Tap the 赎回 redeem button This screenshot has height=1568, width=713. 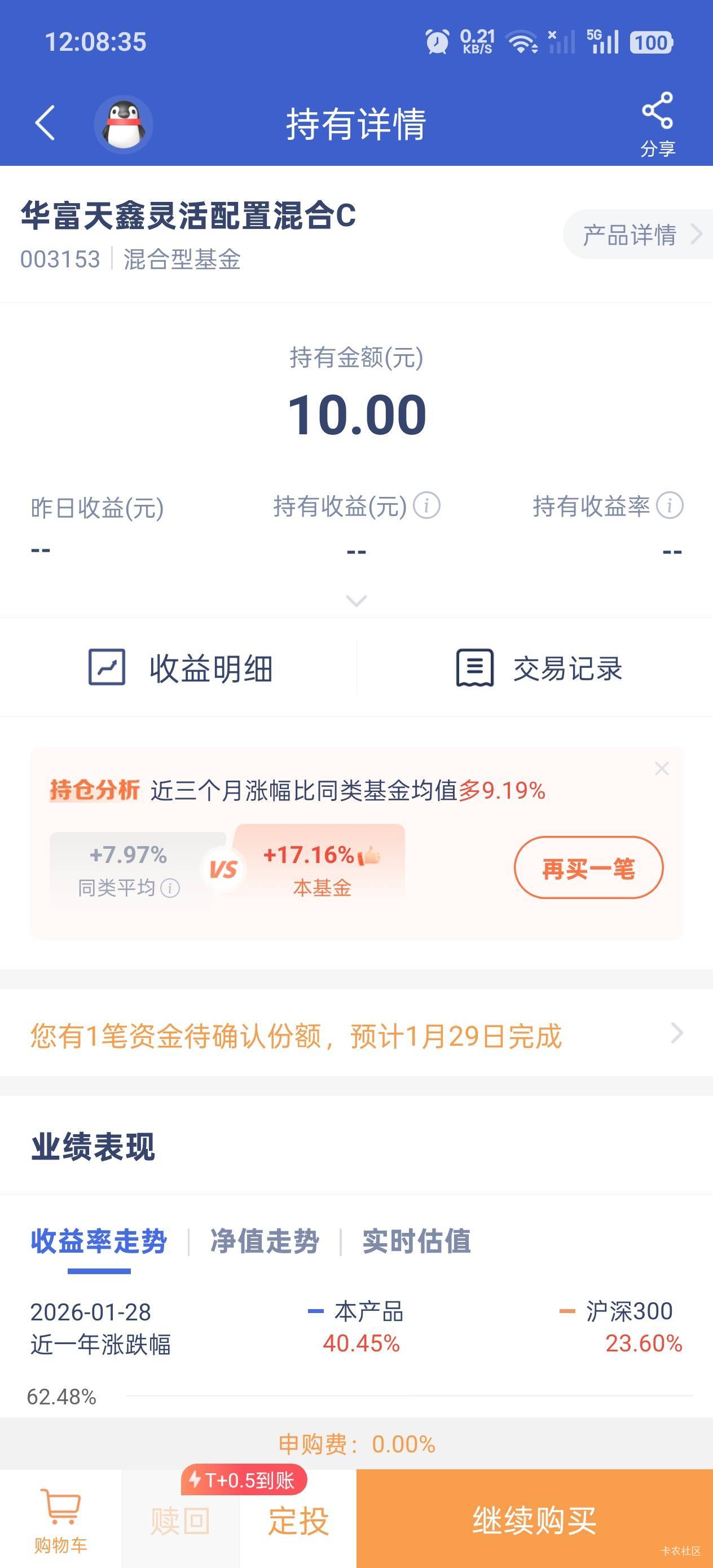[181, 1521]
